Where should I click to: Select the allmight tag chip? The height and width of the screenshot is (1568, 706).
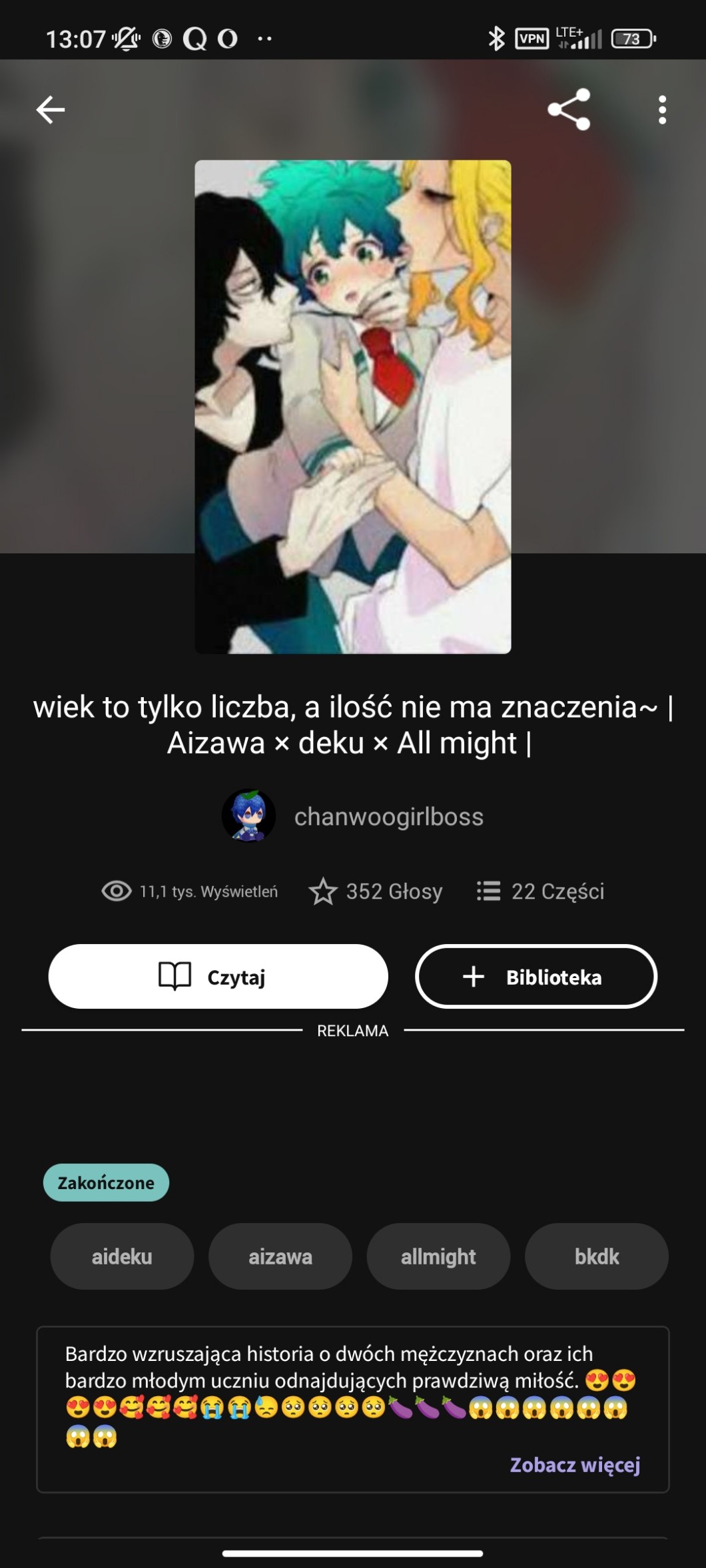pyautogui.click(x=438, y=1256)
